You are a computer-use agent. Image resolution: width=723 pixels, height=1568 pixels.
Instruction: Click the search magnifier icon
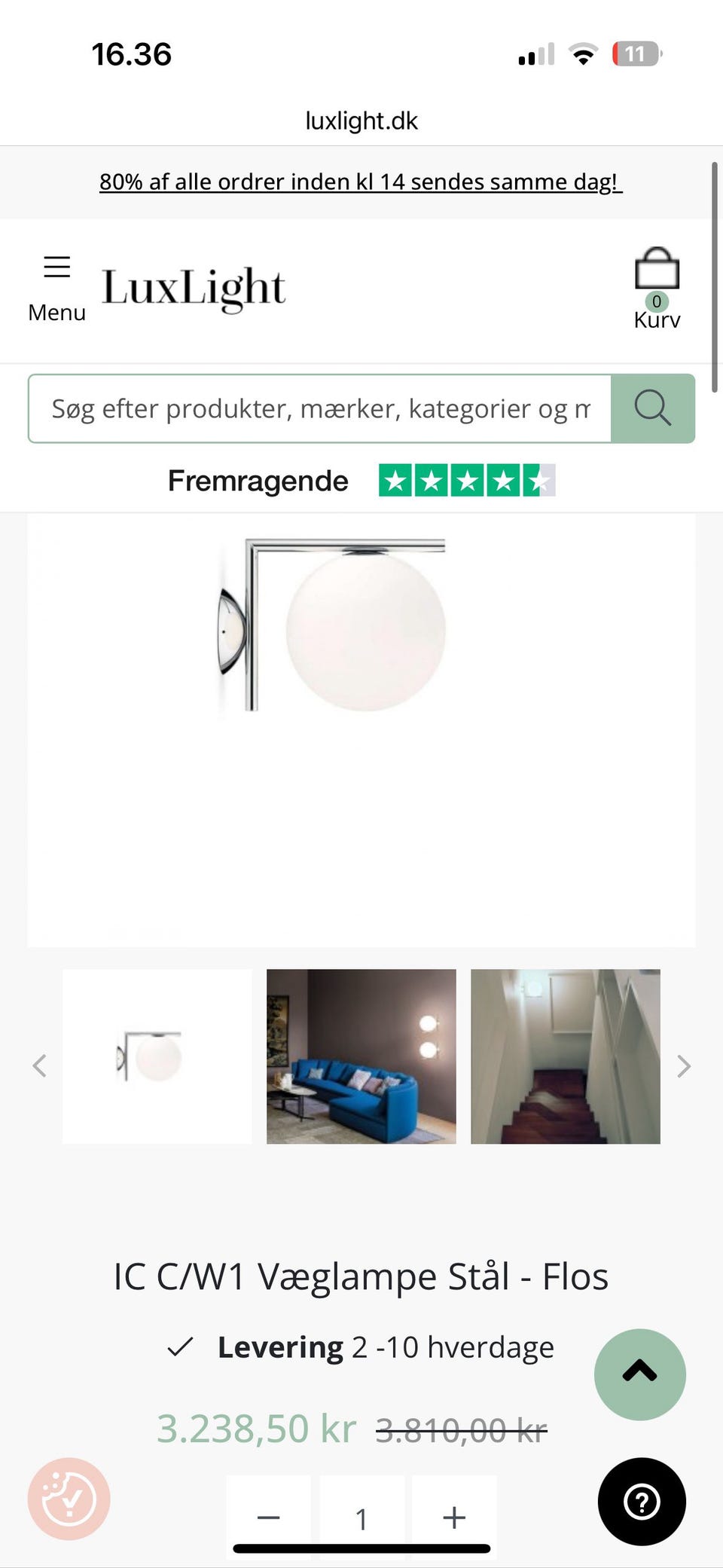tap(652, 408)
